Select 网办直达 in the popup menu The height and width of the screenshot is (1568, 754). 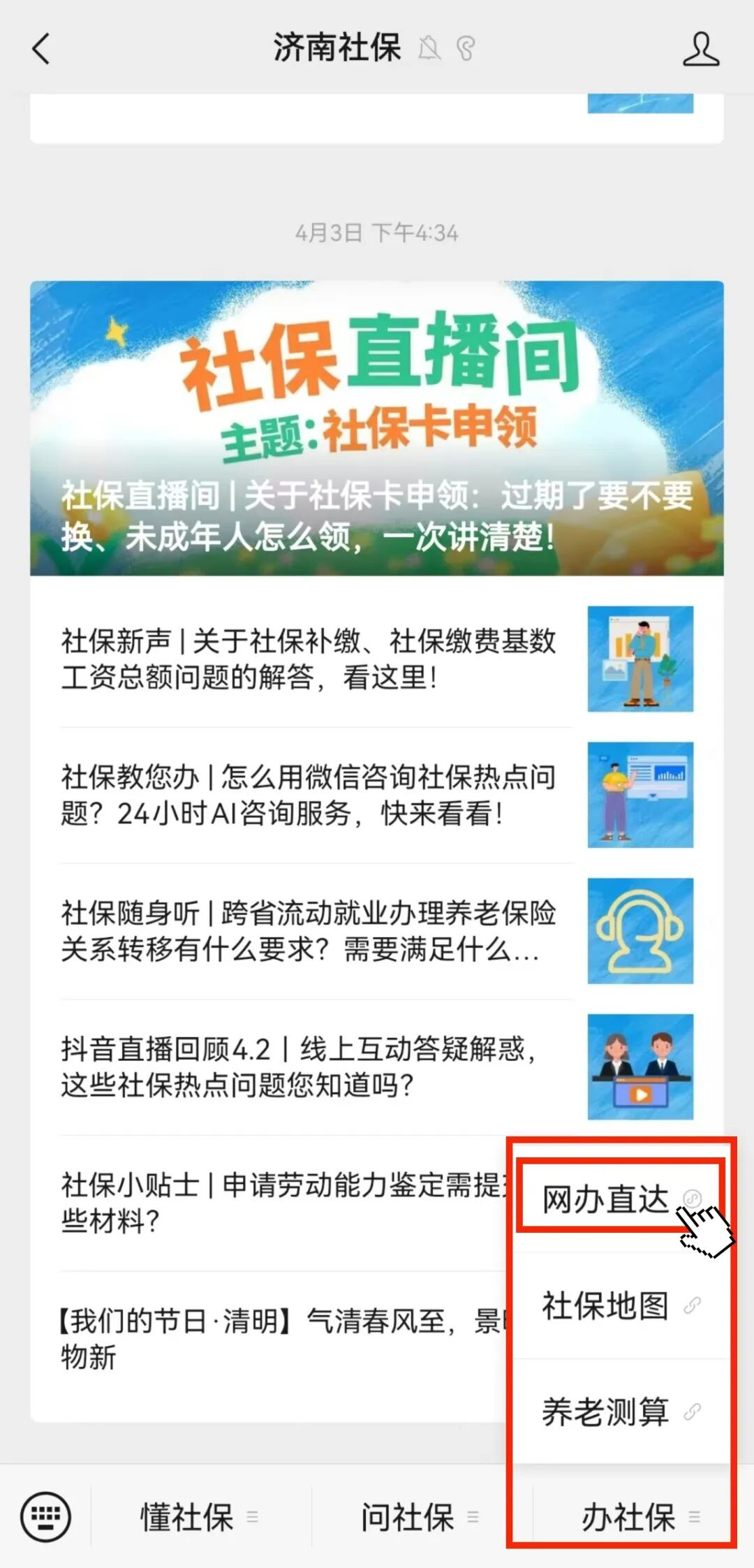(x=606, y=1199)
